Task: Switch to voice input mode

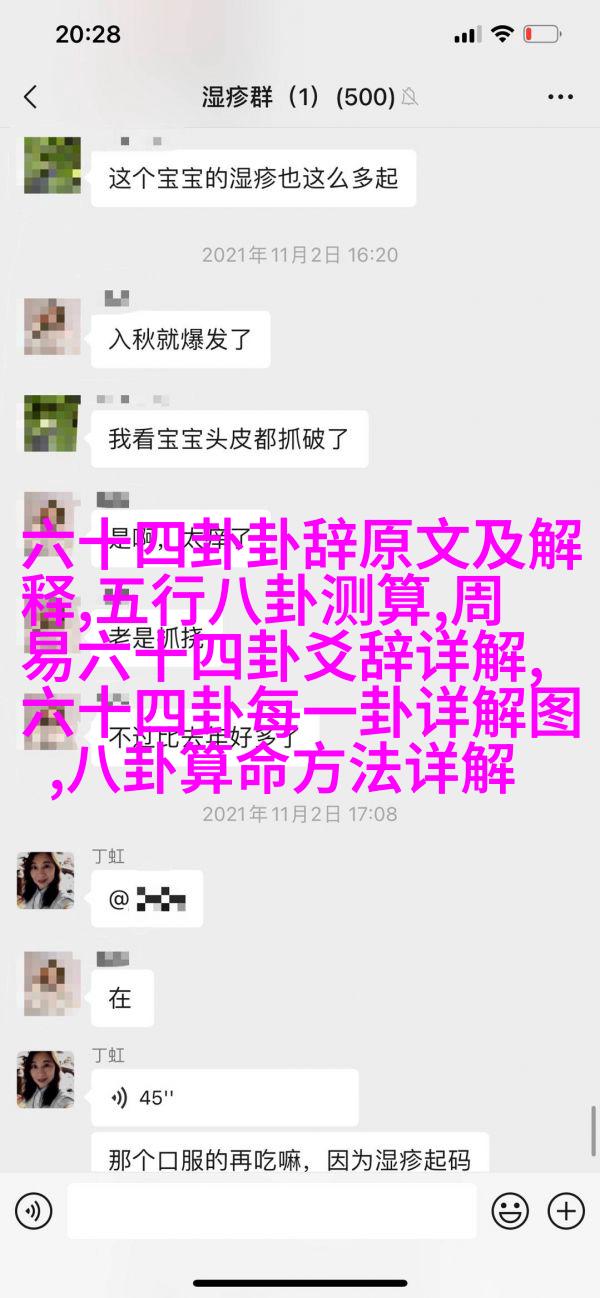Action: coord(33,1211)
